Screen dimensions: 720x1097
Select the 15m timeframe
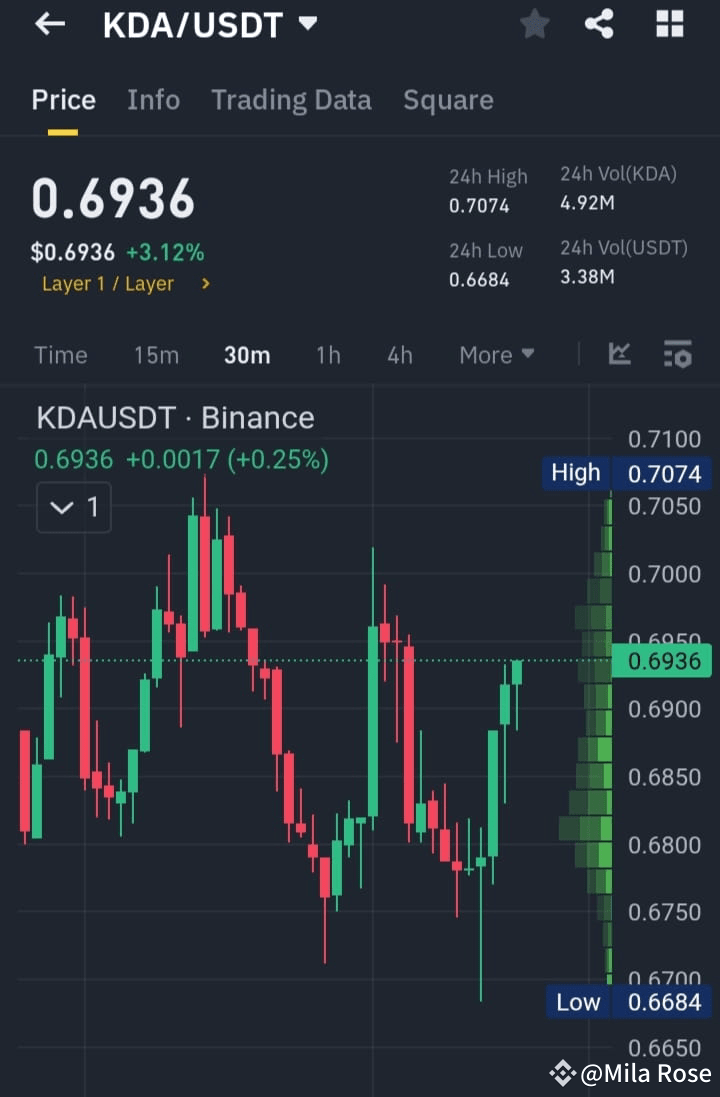[x=156, y=354]
